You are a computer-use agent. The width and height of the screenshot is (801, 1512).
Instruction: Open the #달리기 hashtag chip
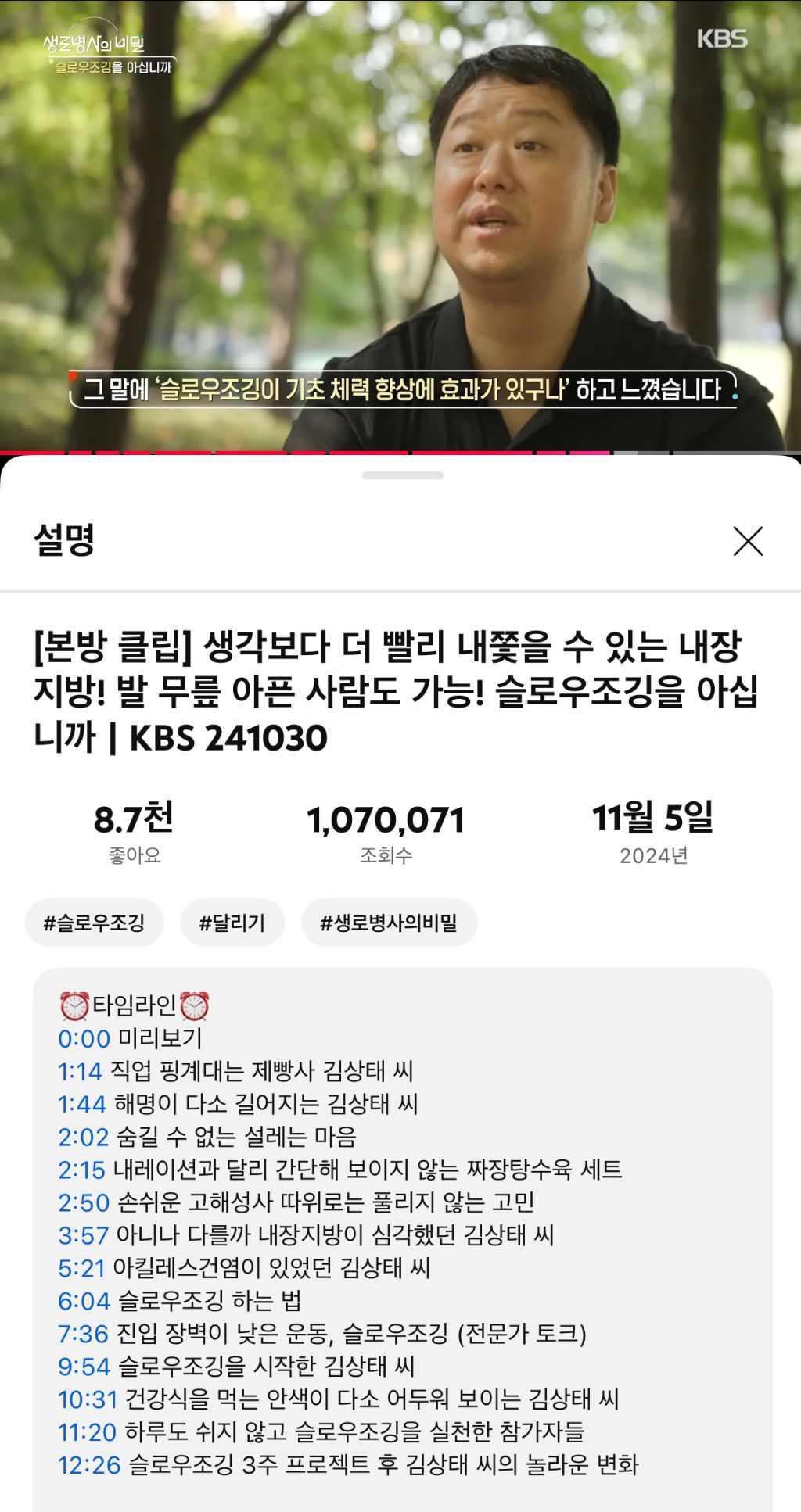(x=232, y=923)
